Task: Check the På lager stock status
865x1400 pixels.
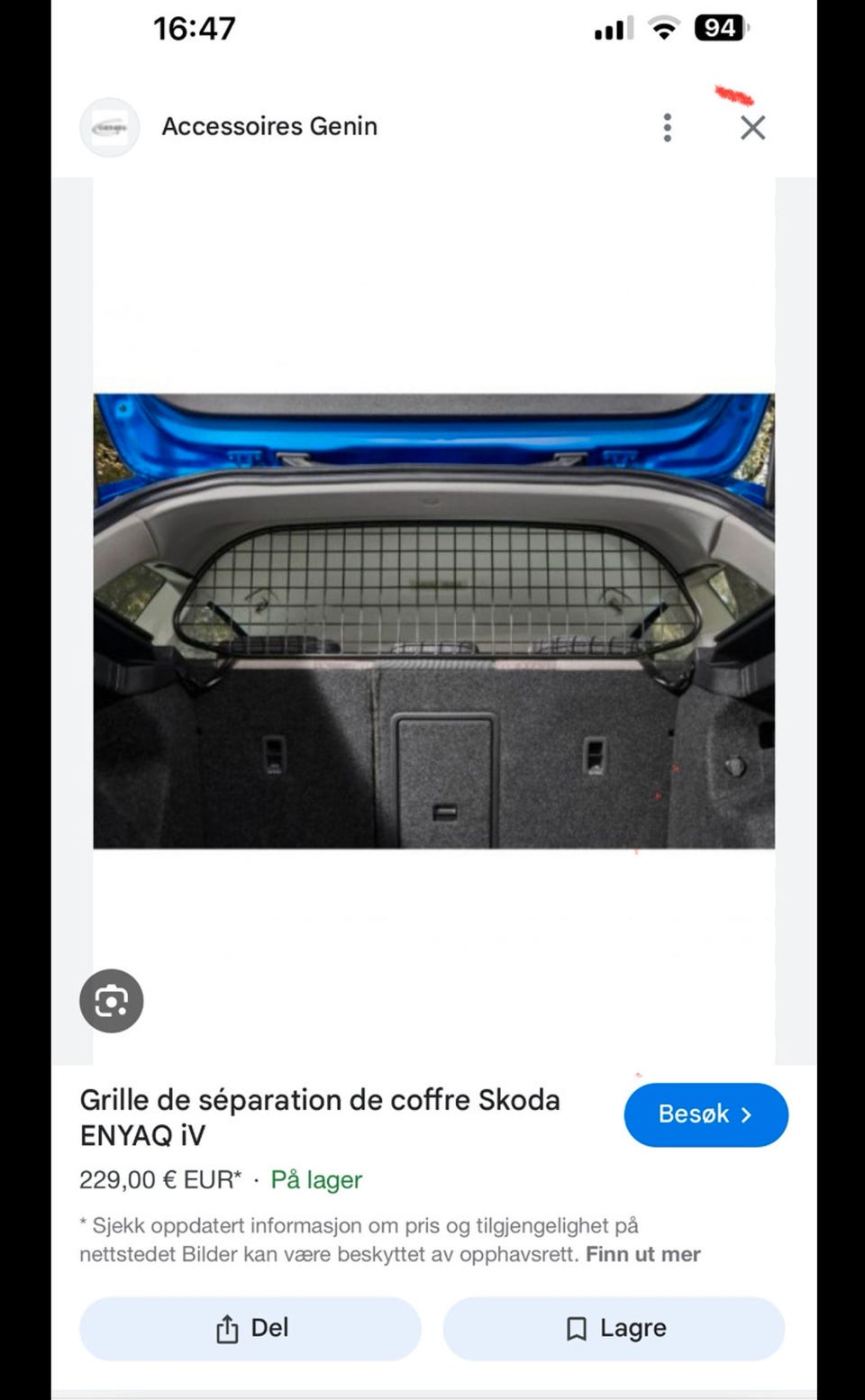Action: click(x=316, y=1179)
